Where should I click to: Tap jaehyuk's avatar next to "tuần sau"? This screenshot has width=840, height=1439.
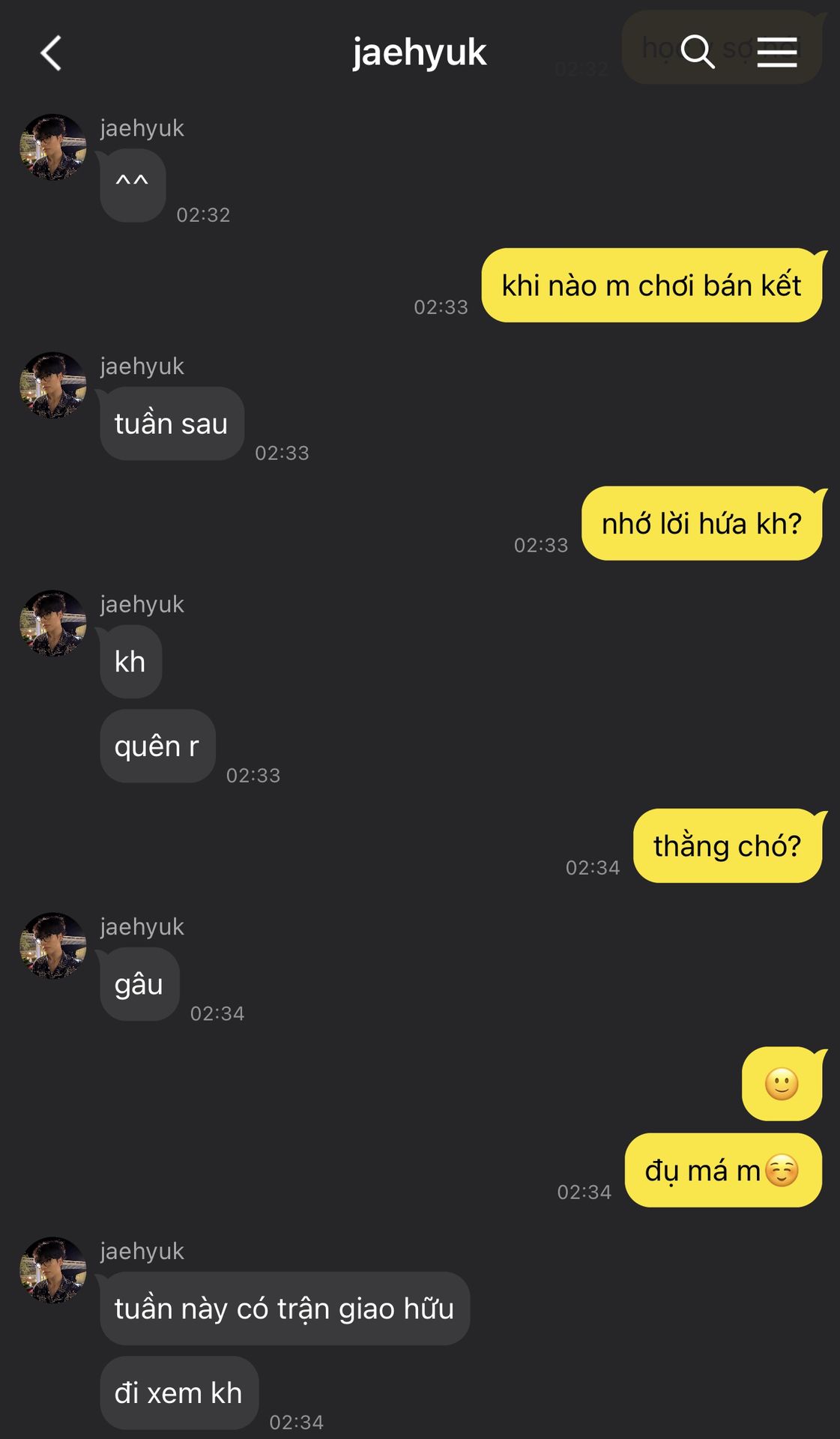52,385
